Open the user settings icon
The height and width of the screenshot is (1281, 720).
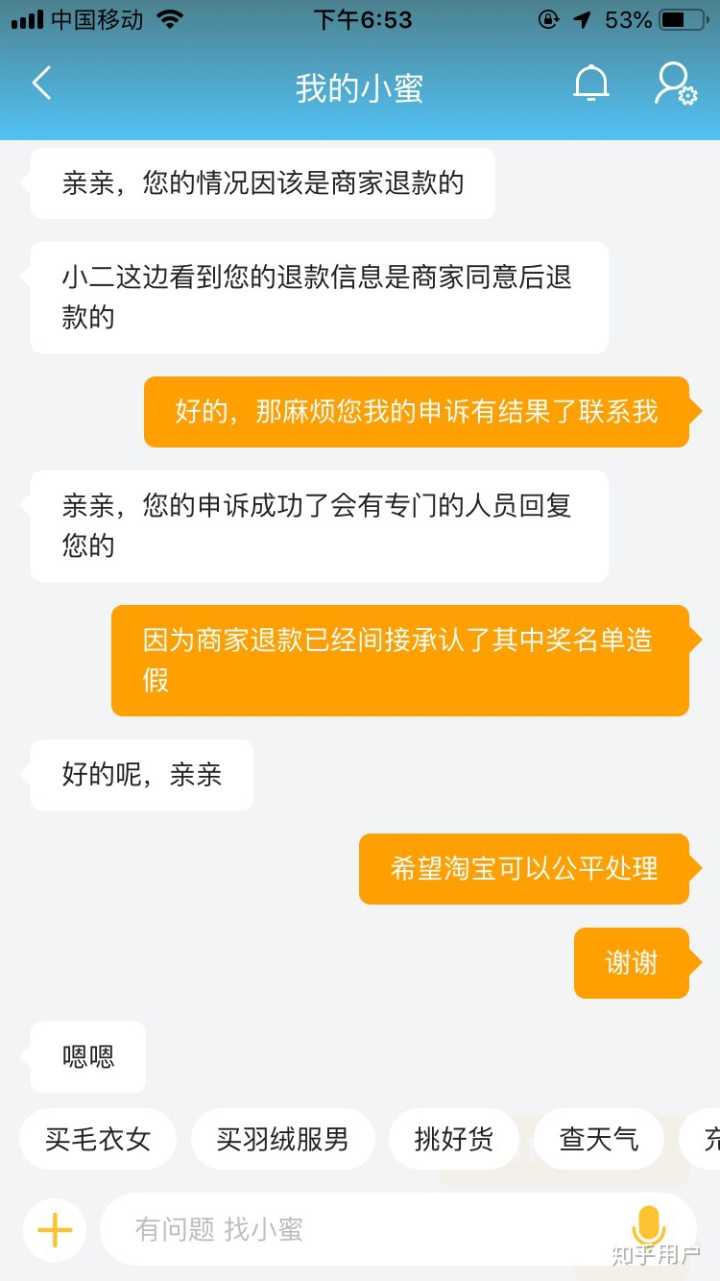click(675, 84)
